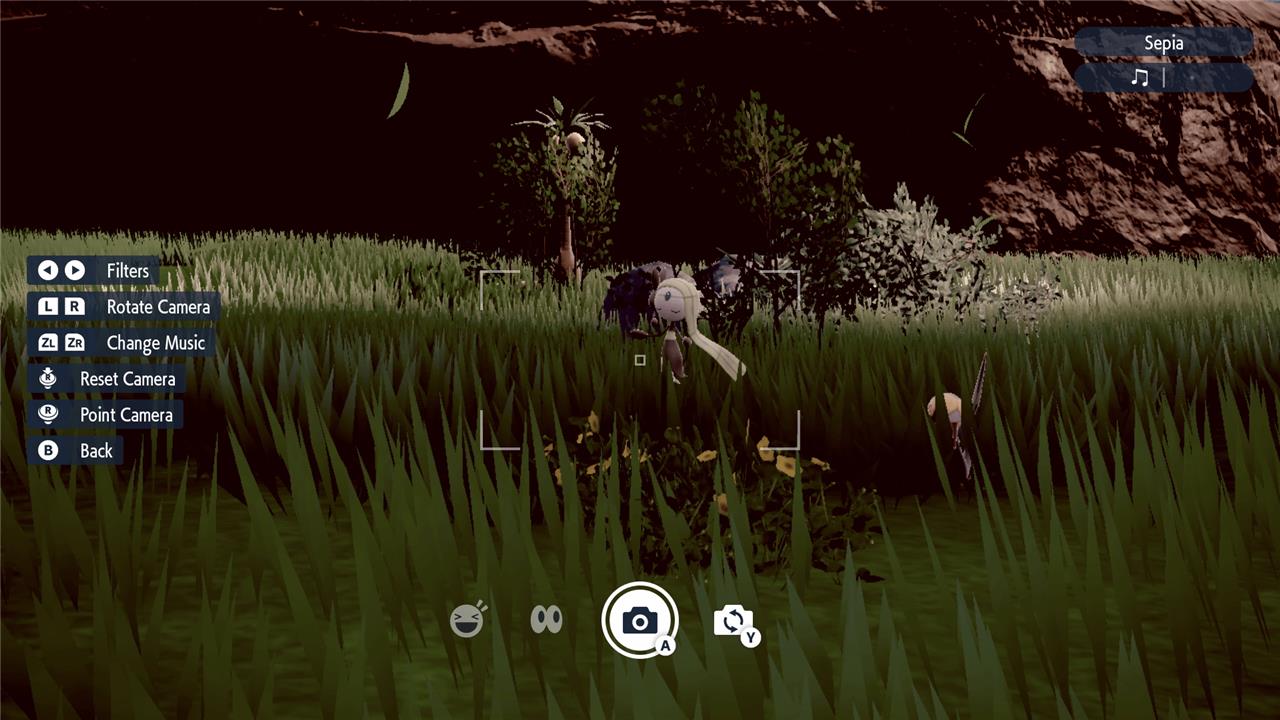
Task: Choose the Change Music option
Action: click(120, 343)
